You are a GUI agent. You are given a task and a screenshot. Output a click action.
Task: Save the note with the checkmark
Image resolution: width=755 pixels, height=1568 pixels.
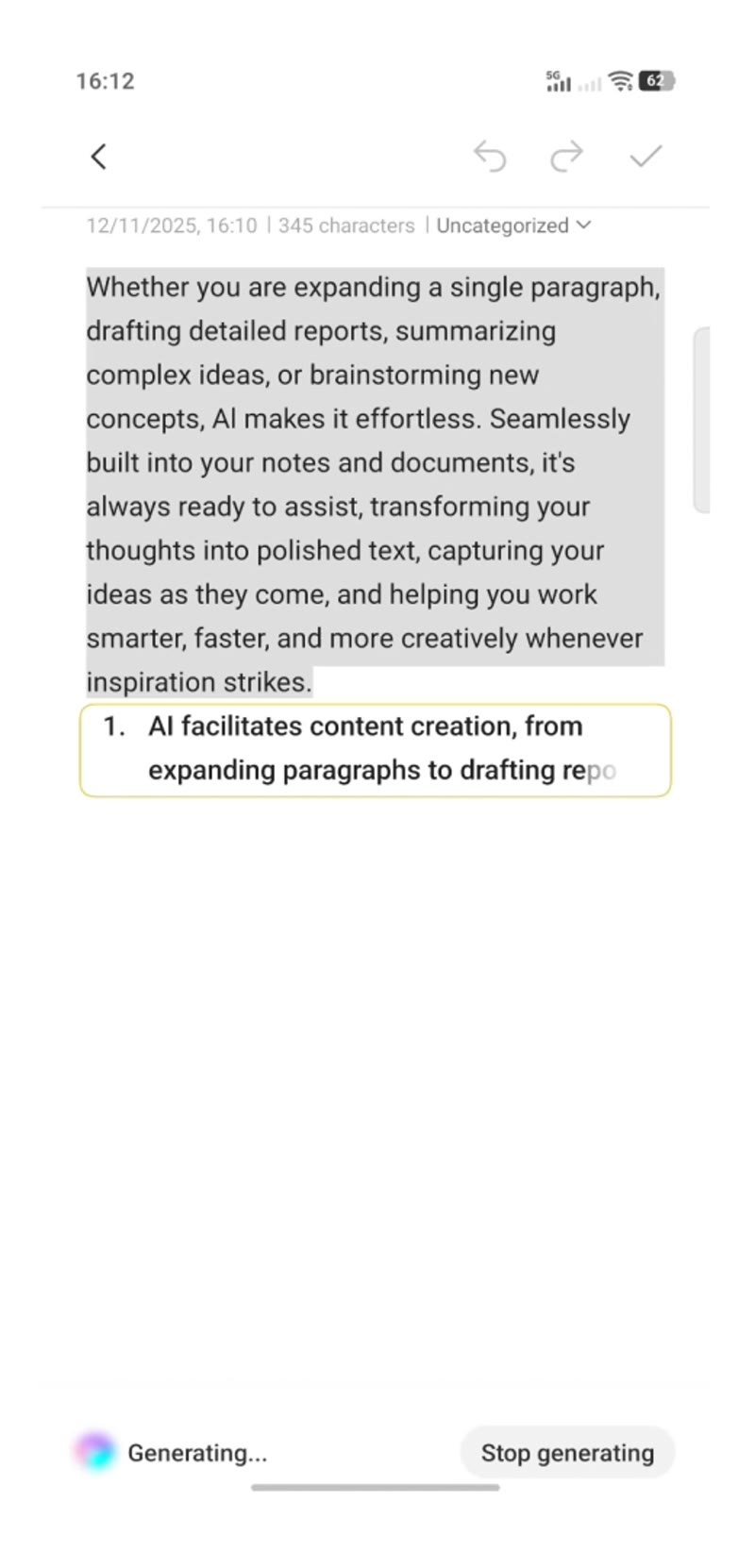coord(646,156)
